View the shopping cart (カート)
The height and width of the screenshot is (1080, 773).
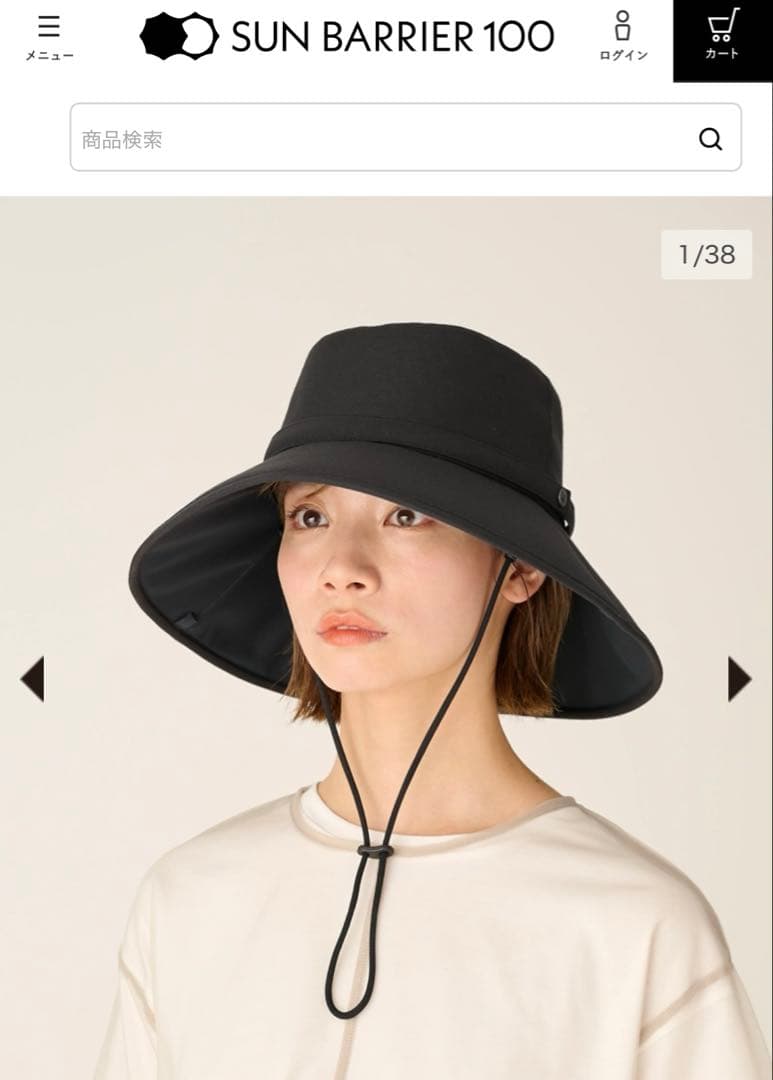point(722,38)
